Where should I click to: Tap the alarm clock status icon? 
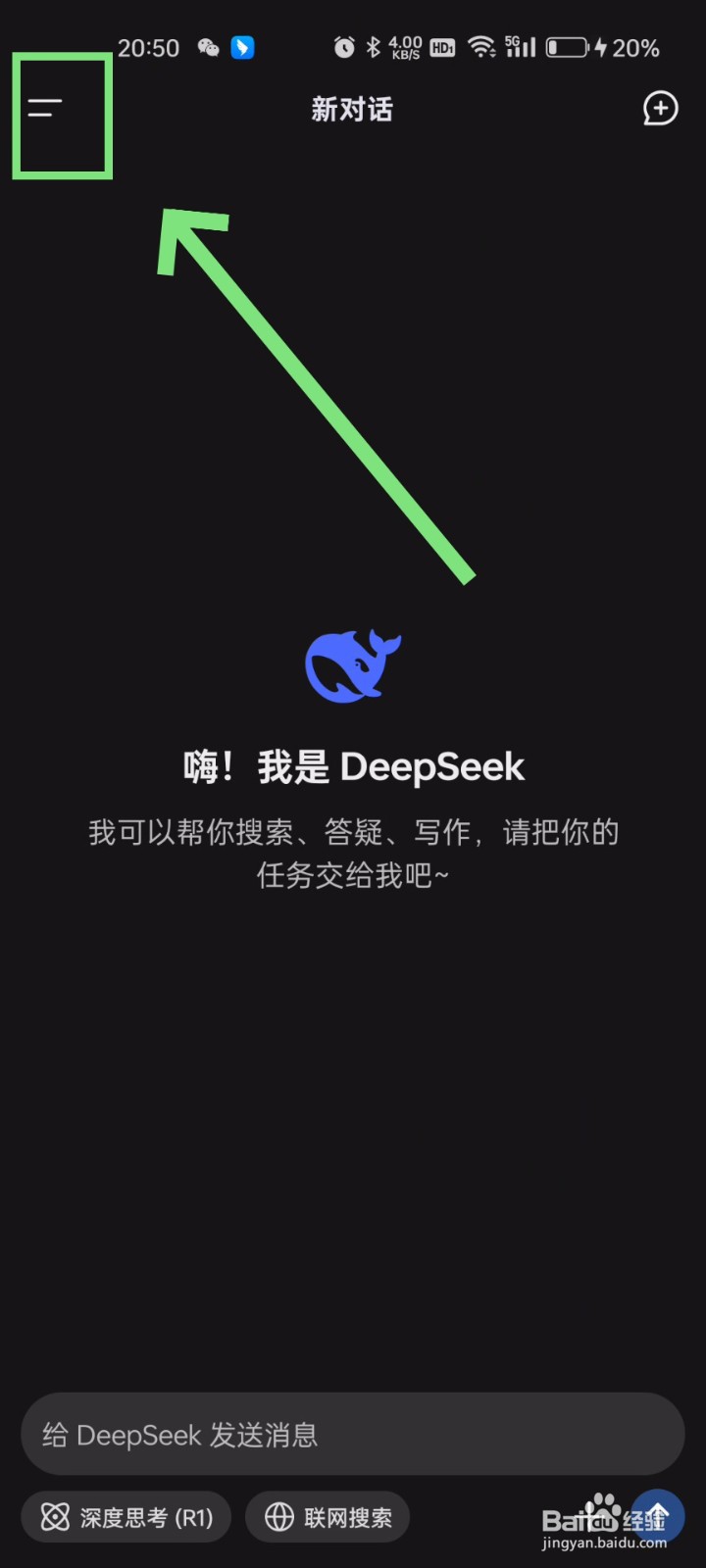[x=345, y=46]
